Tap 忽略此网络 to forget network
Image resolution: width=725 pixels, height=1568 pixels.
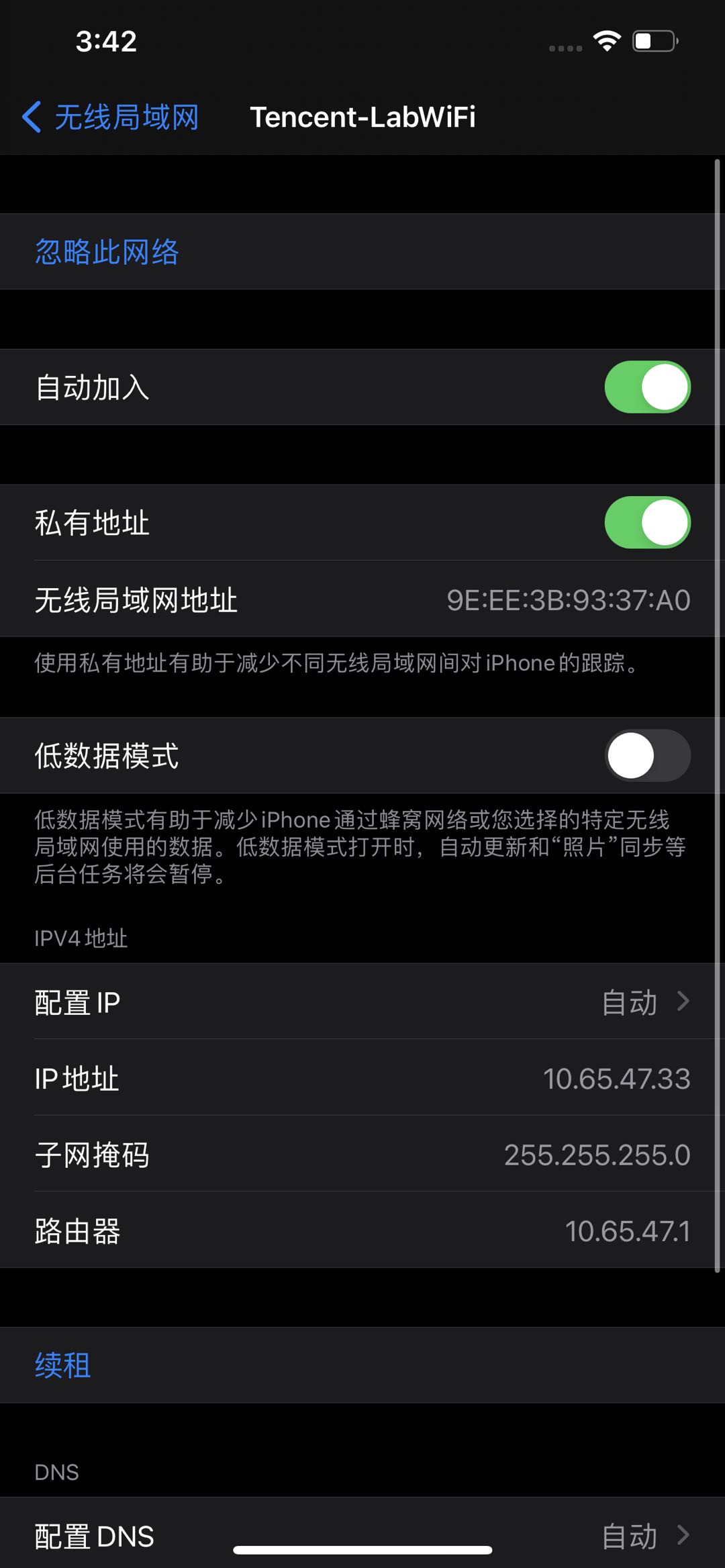[x=107, y=251]
